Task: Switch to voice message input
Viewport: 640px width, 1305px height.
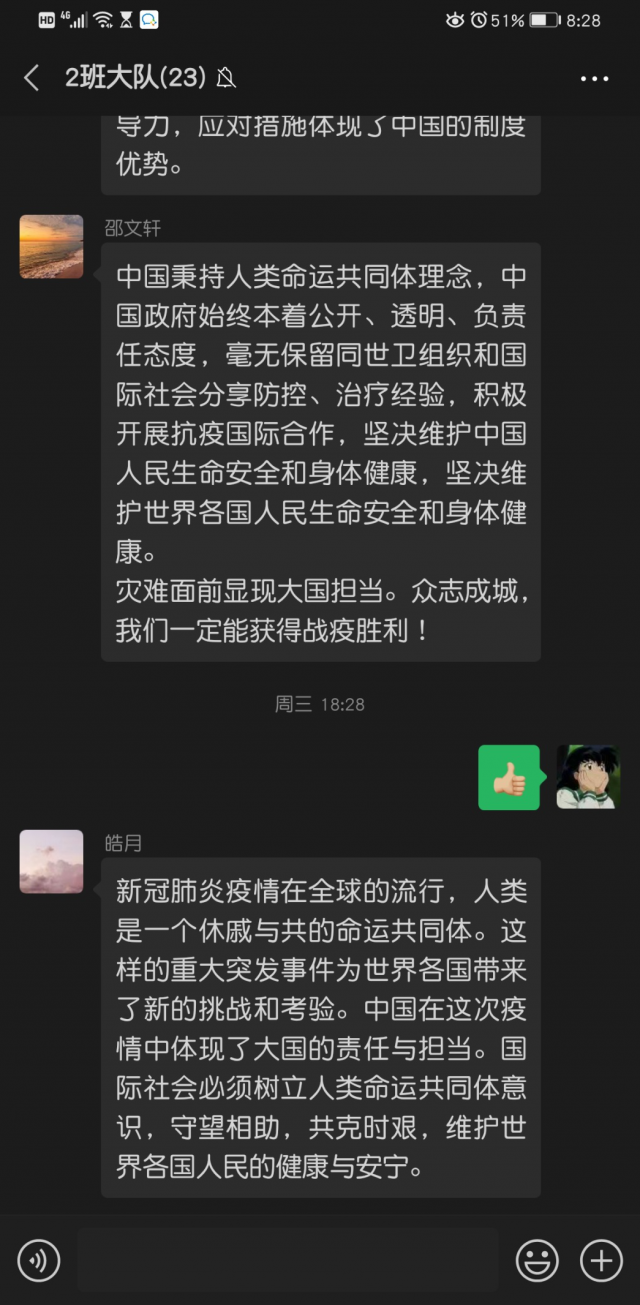Action: tap(39, 1260)
